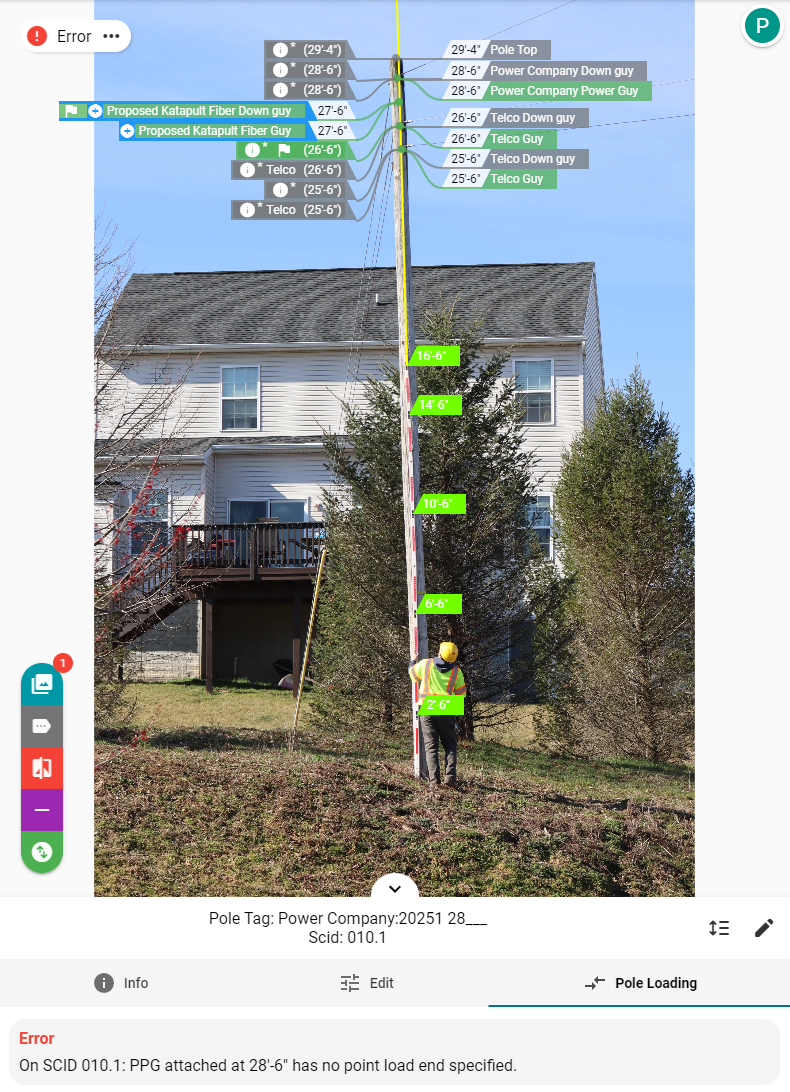Switch to the Edit tab
Screen dimensions: 790x1092
(x=370, y=983)
